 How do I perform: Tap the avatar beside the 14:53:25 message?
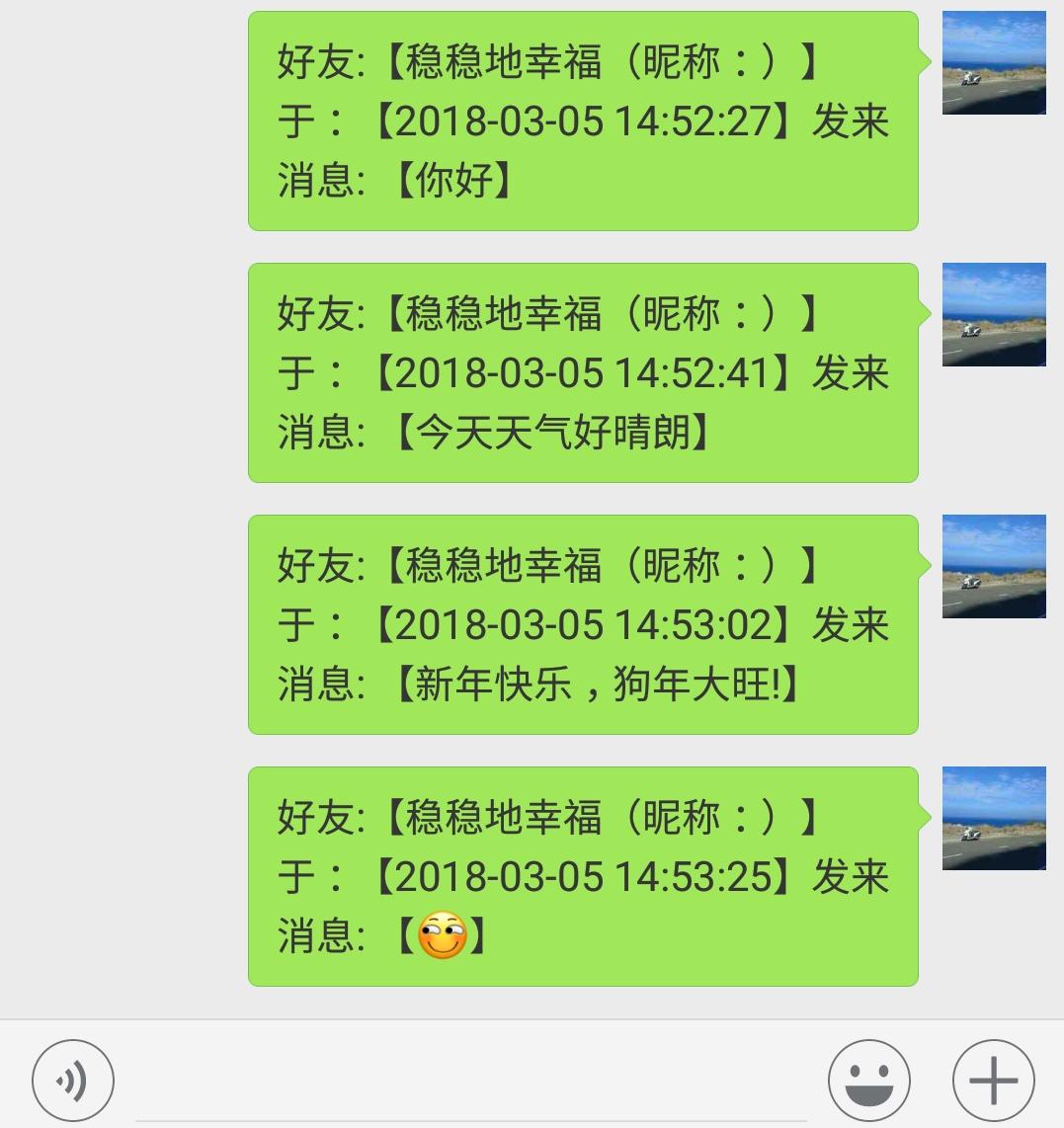click(996, 817)
